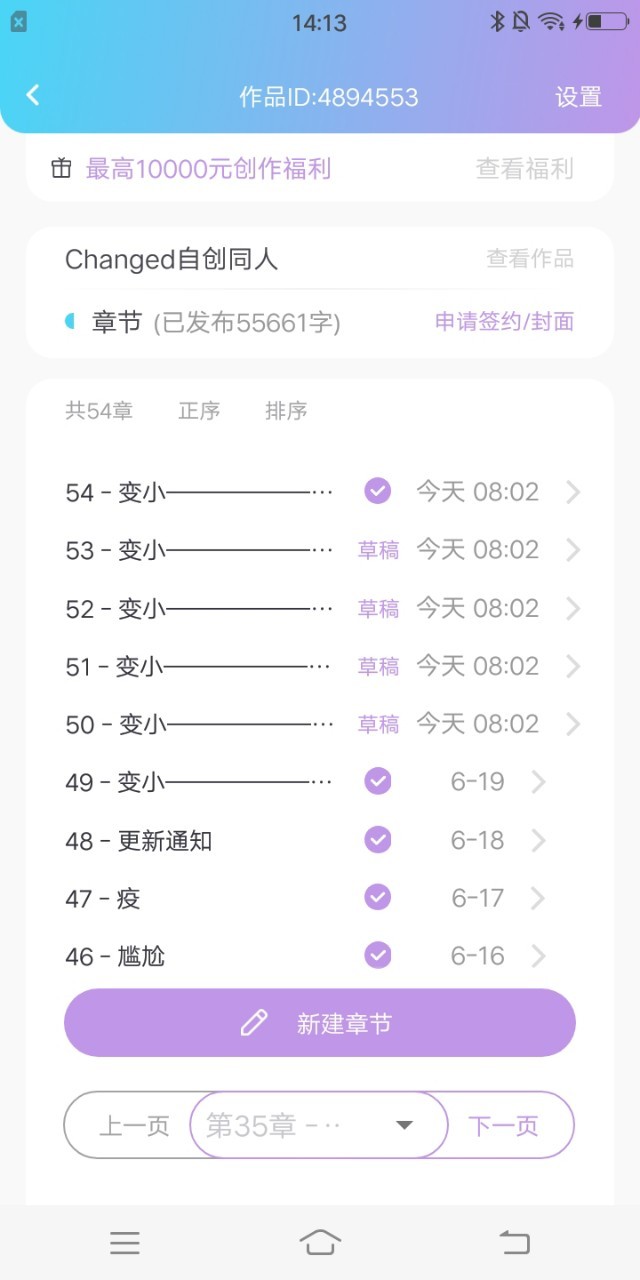Open chapter 48 - 更新通知
This screenshot has height=1280, width=640.
[322, 840]
